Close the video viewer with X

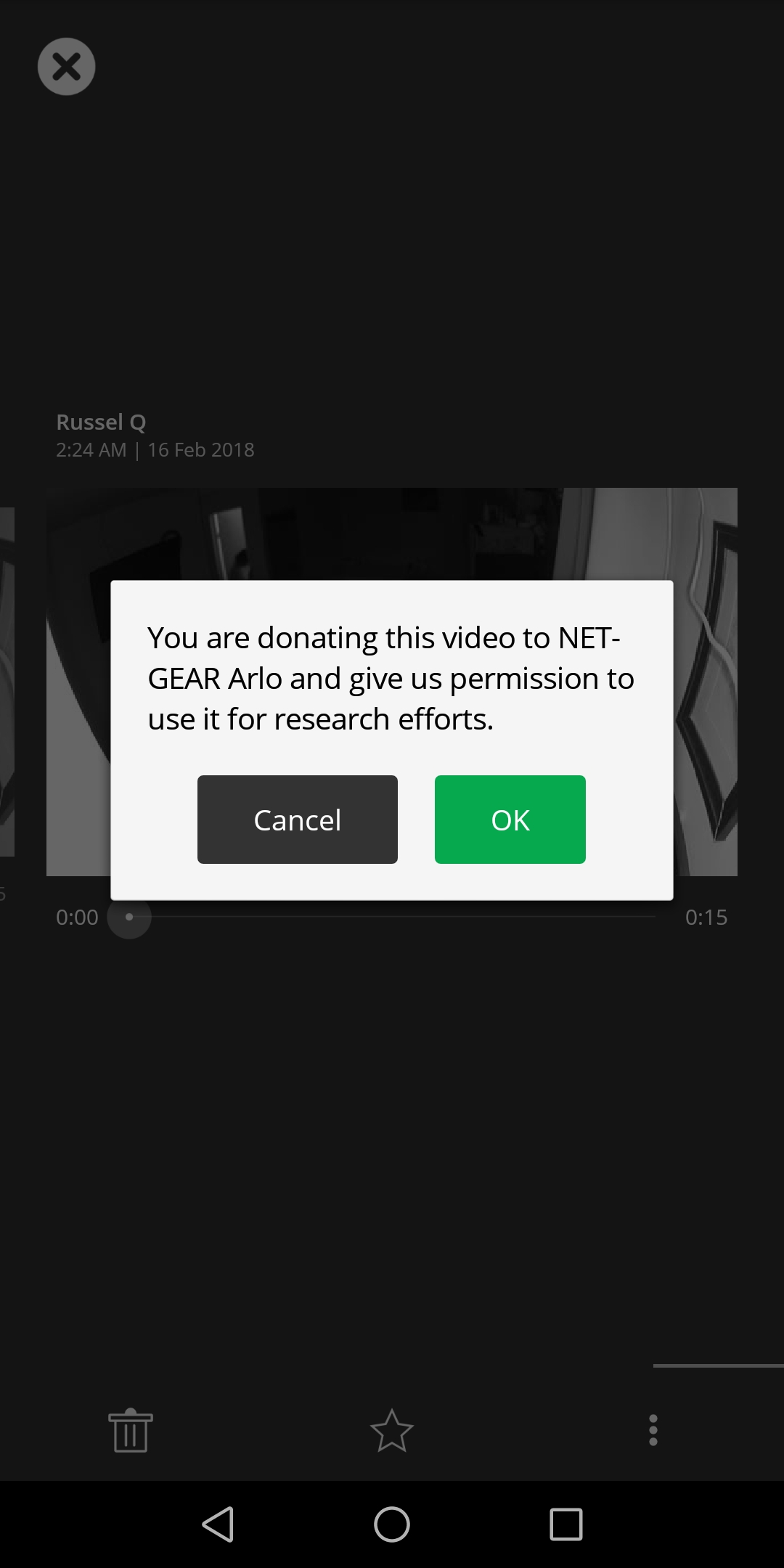(66, 67)
